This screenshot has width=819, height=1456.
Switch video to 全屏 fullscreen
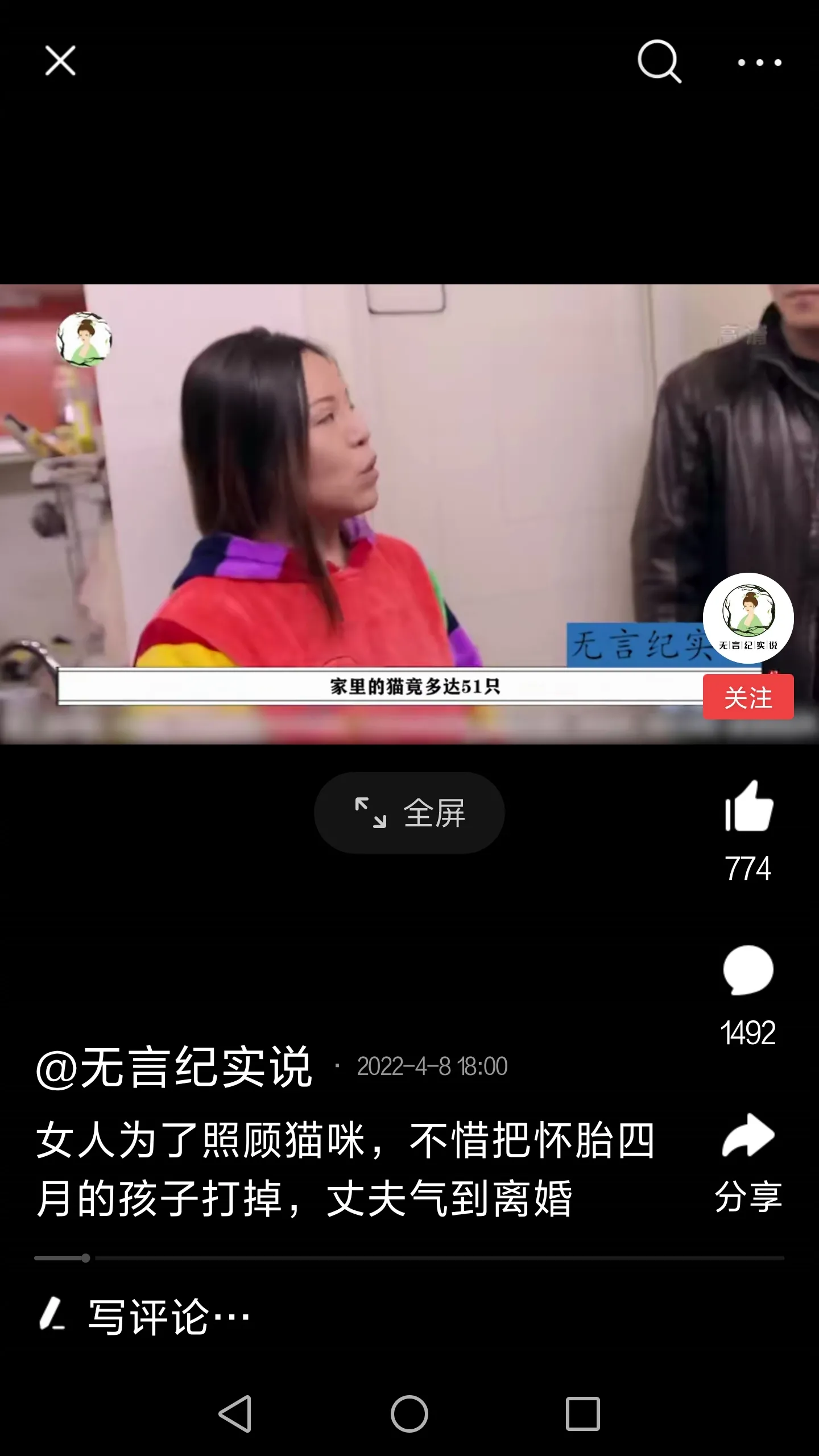click(x=409, y=812)
